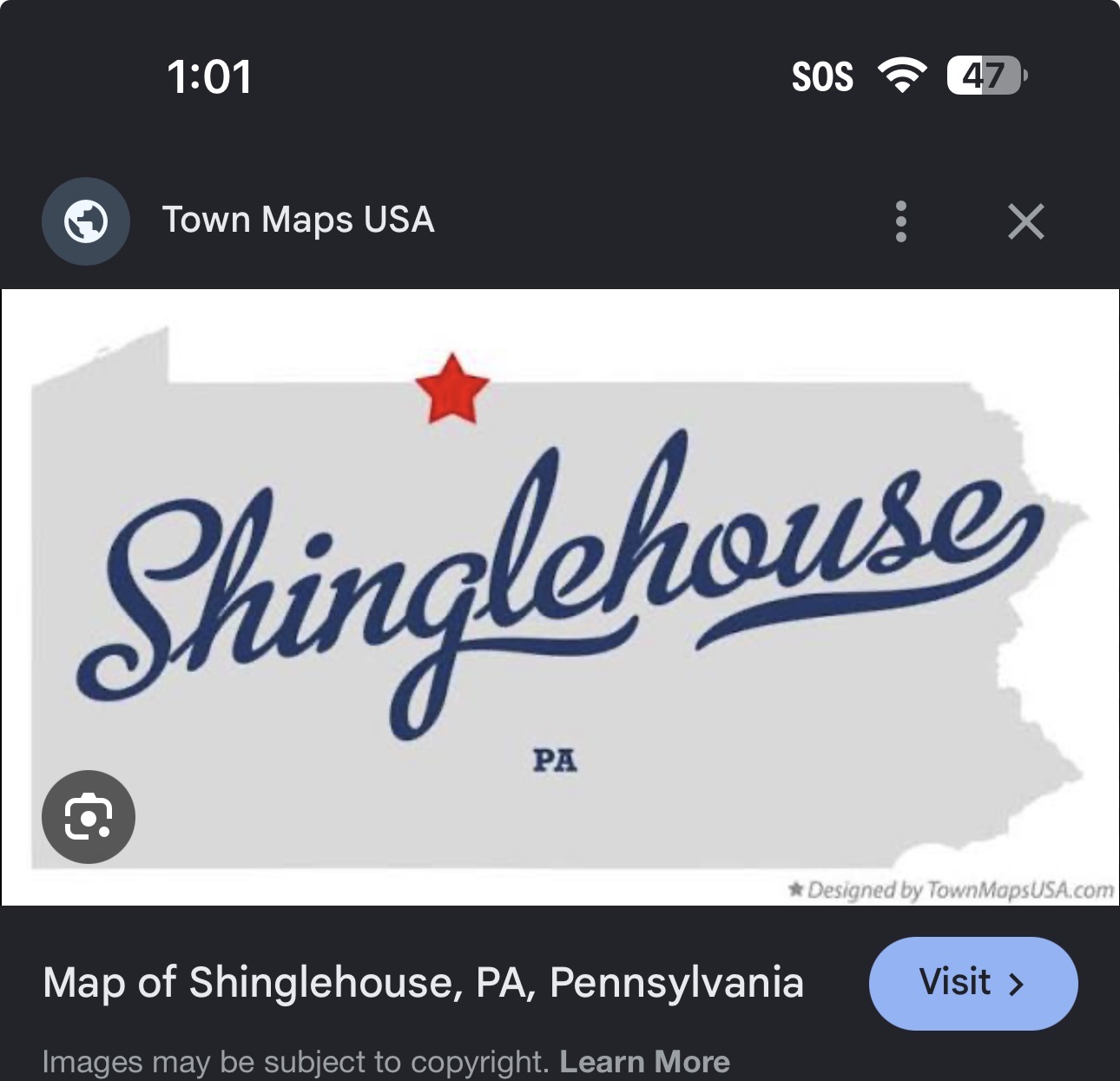Open the three-dot overflow menu
The image size is (1120, 1081).
[900, 221]
